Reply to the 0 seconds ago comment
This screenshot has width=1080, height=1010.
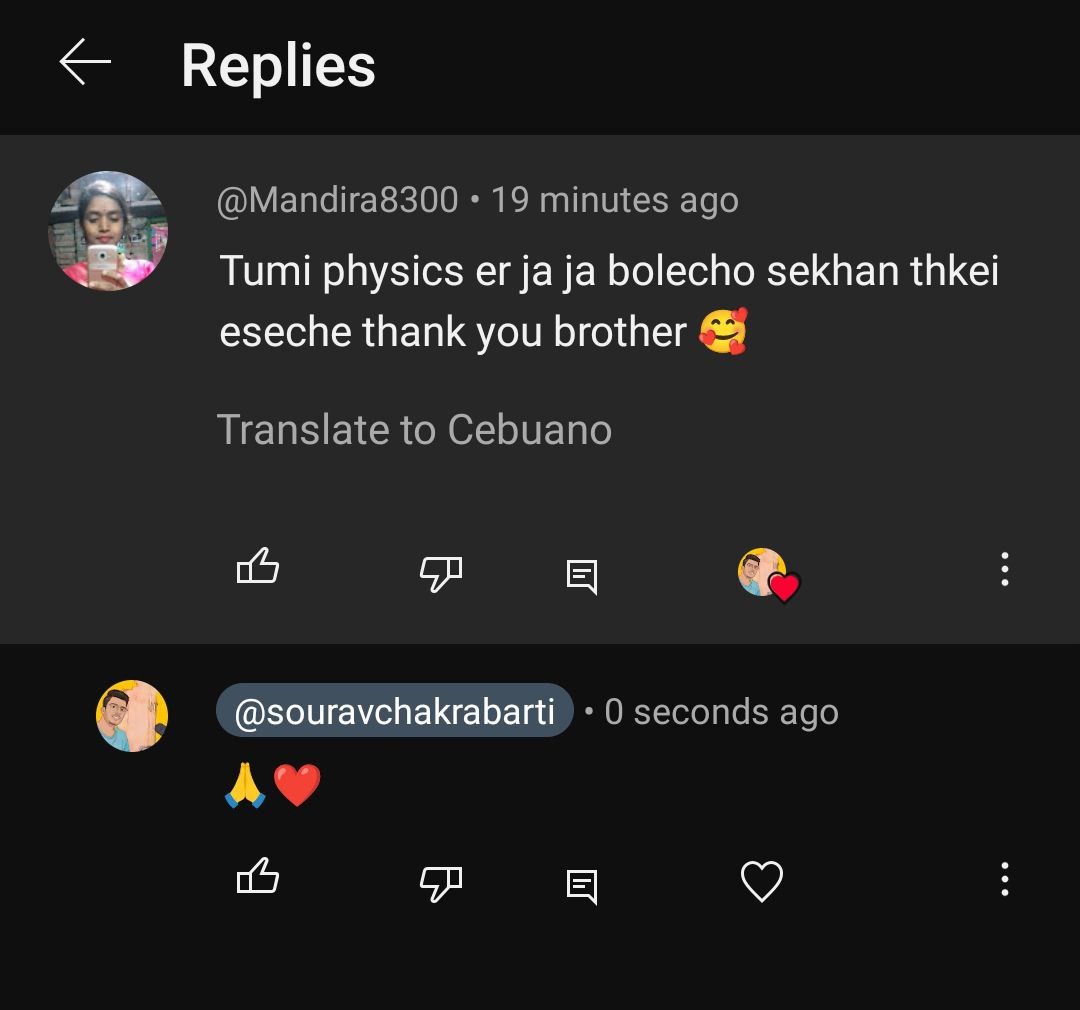point(582,884)
